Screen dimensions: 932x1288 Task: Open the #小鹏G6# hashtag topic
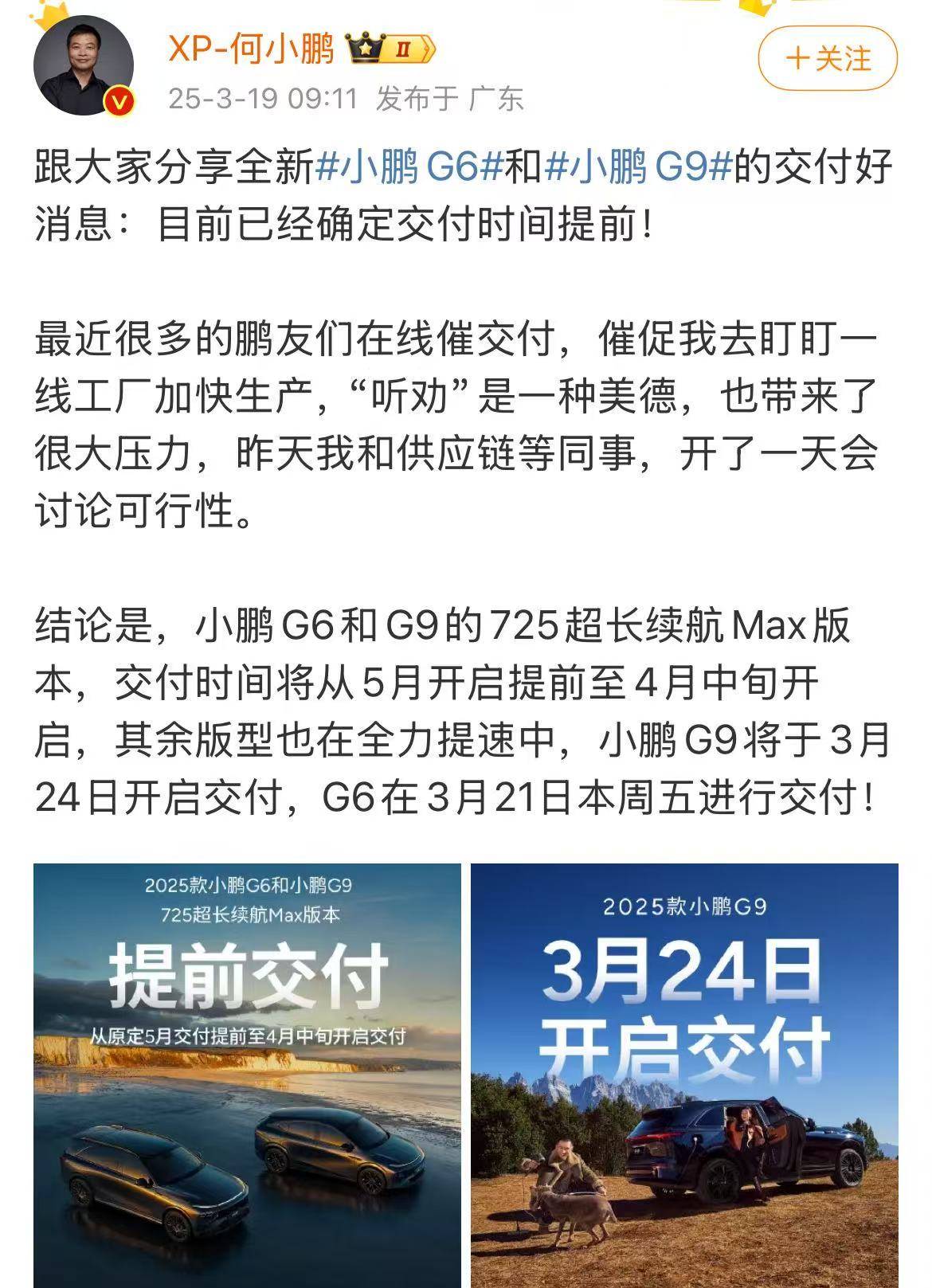(409, 169)
